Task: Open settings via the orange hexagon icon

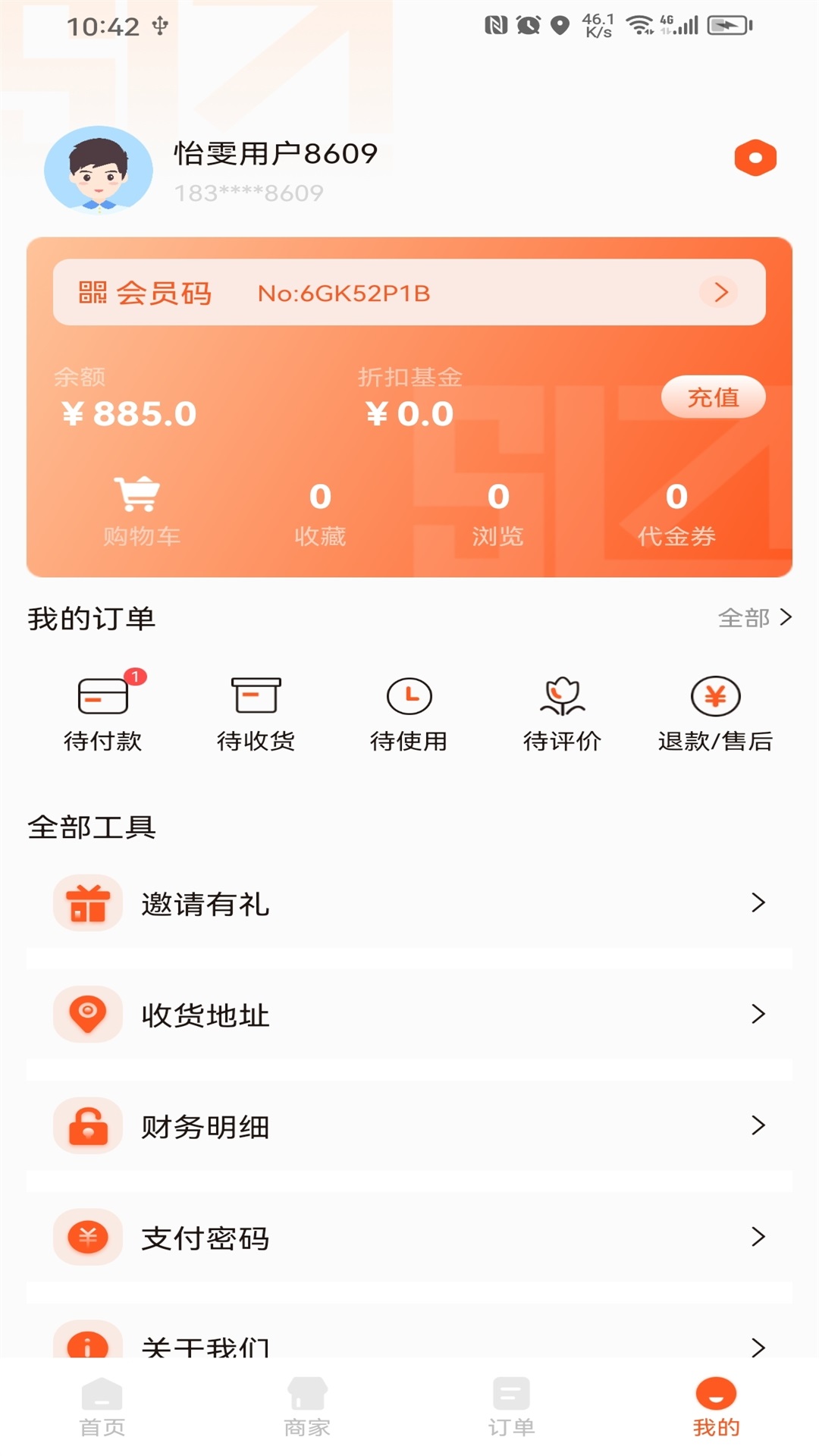Action: (x=755, y=158)
